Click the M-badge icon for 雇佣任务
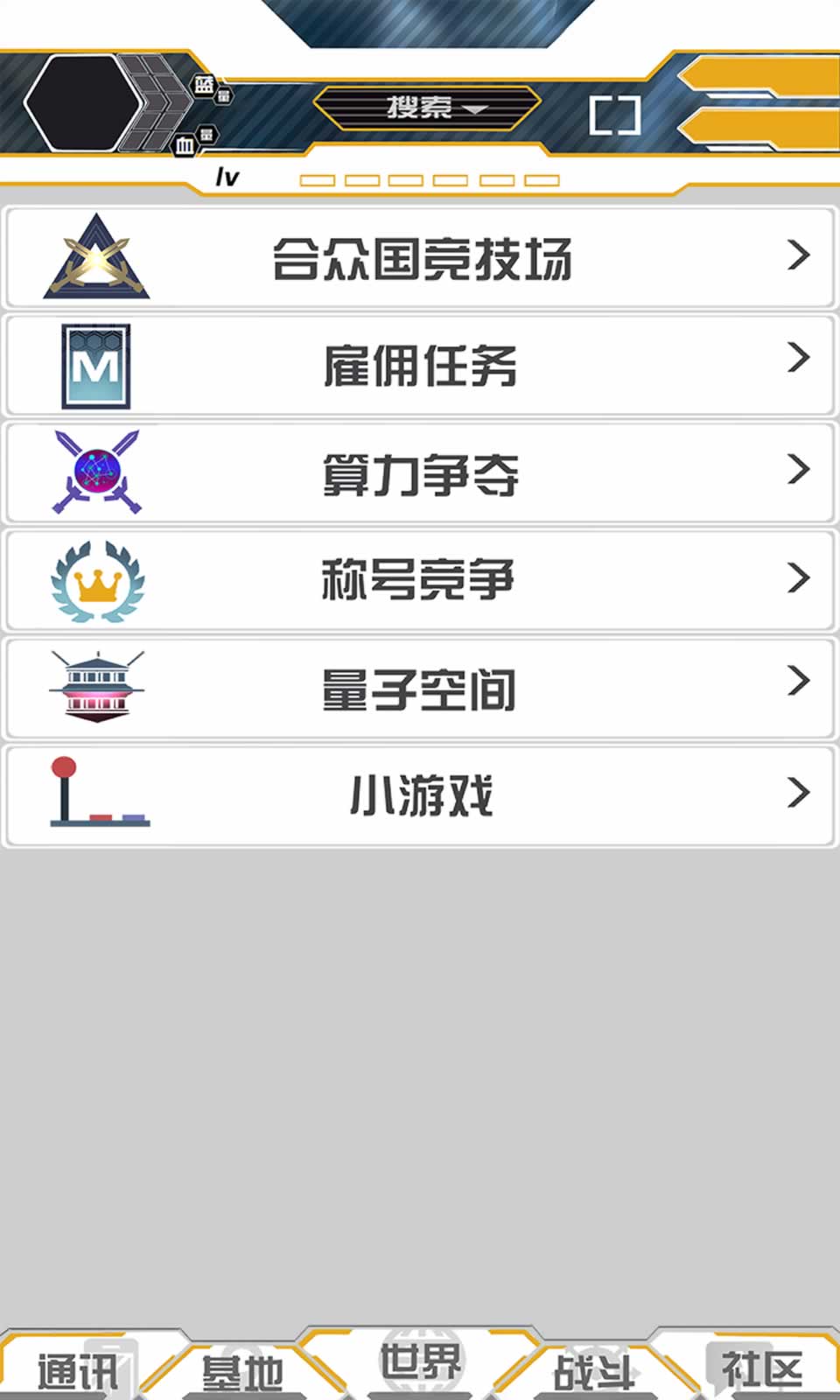840x1400 pixels. tap(96, 365)
